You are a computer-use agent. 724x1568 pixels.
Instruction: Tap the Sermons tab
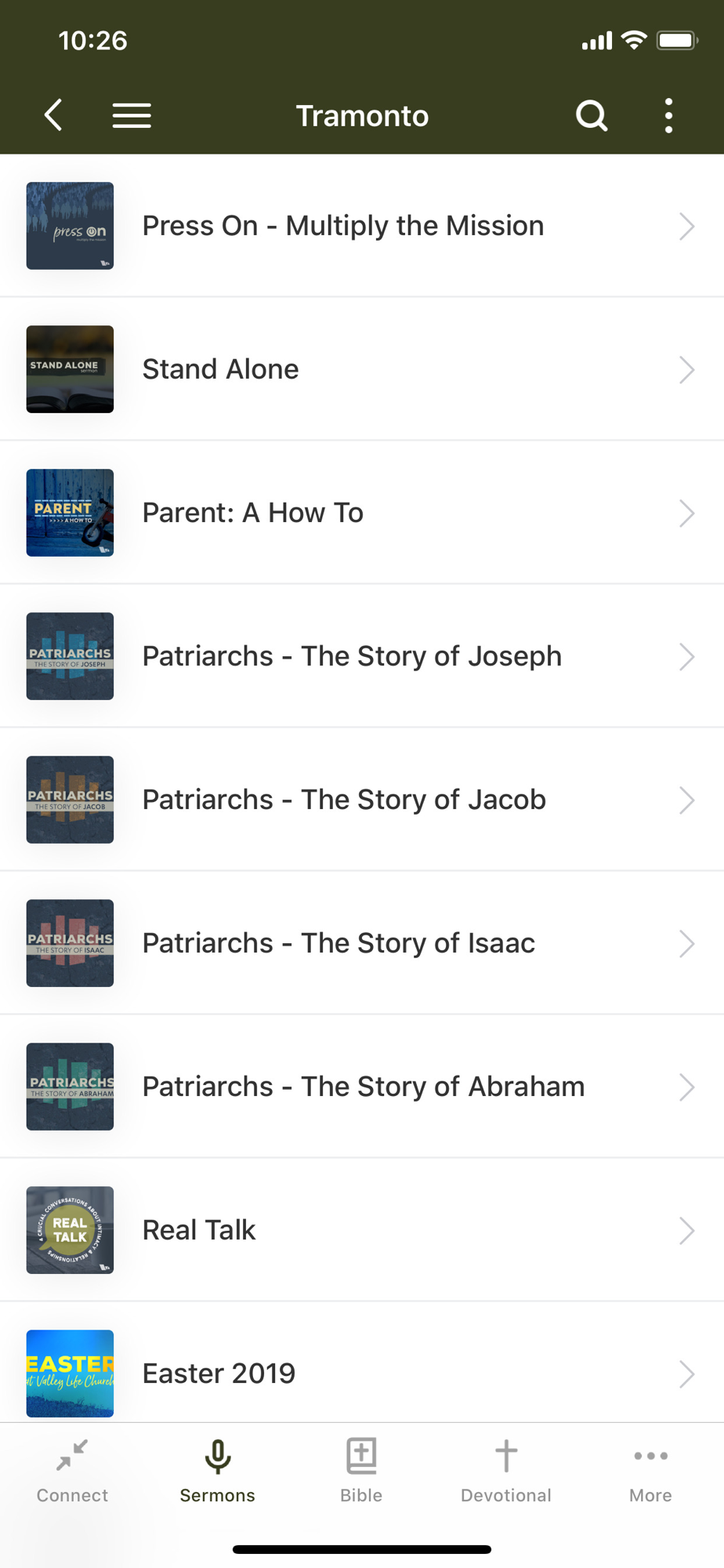[217, 1471]
